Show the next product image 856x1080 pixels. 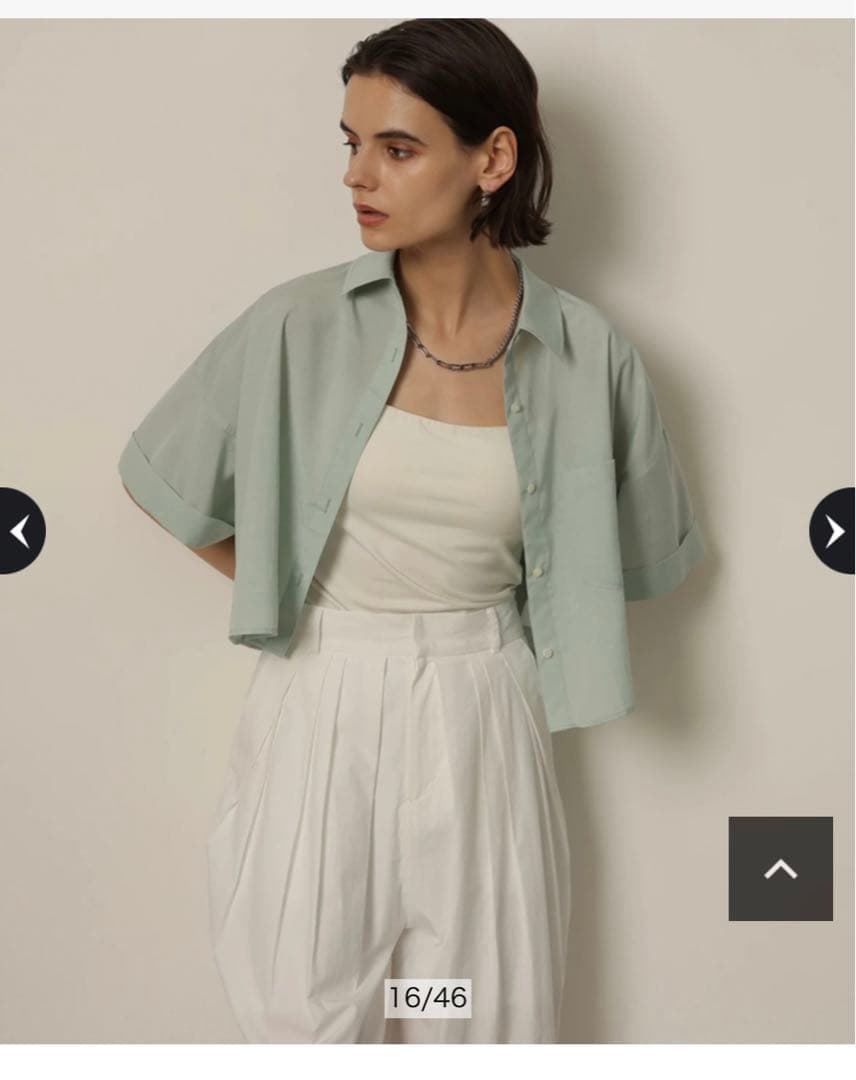click(x=834, y=531)
